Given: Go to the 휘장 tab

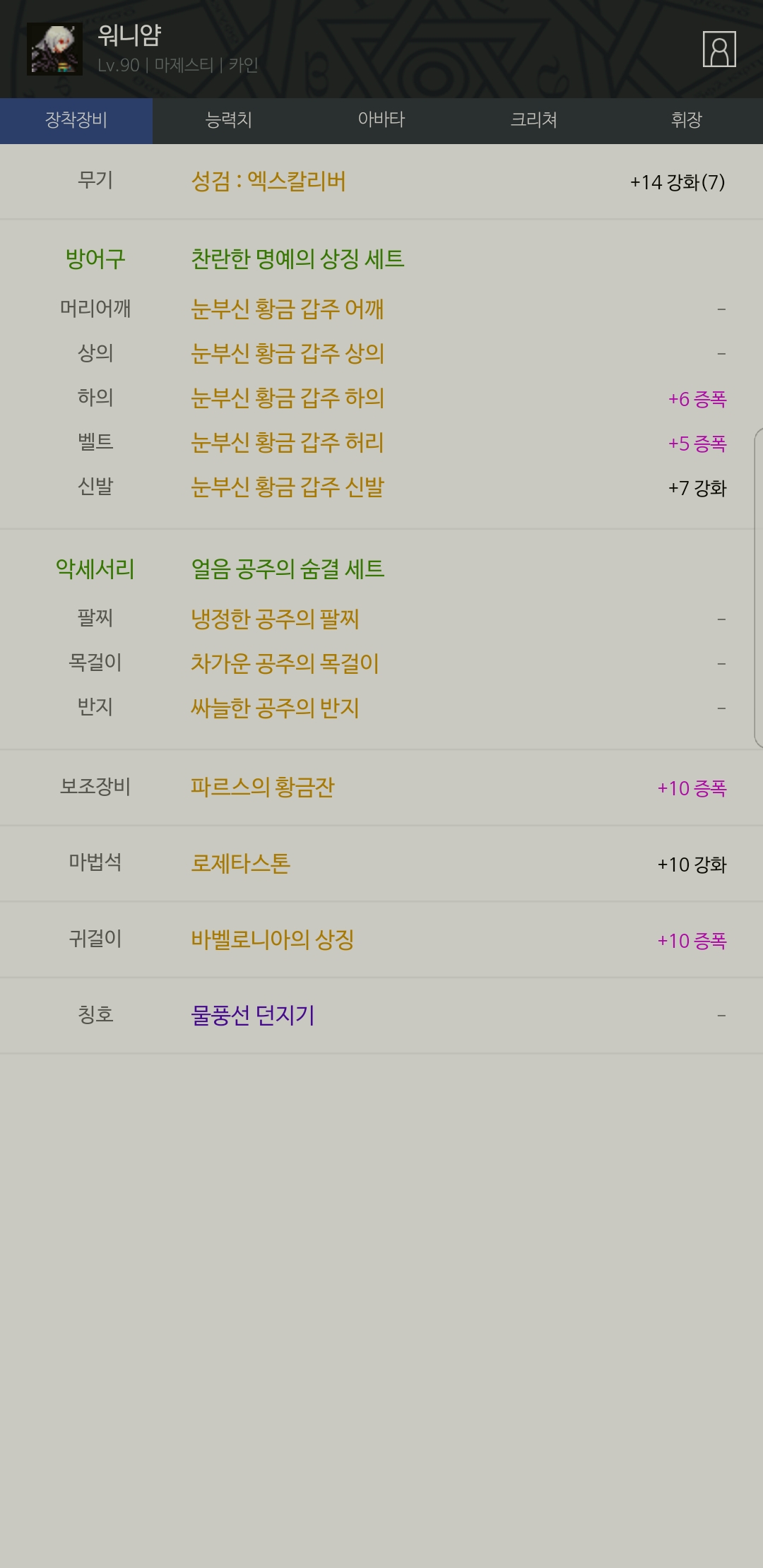Looking at the screenshot, I should pos(686,120).
